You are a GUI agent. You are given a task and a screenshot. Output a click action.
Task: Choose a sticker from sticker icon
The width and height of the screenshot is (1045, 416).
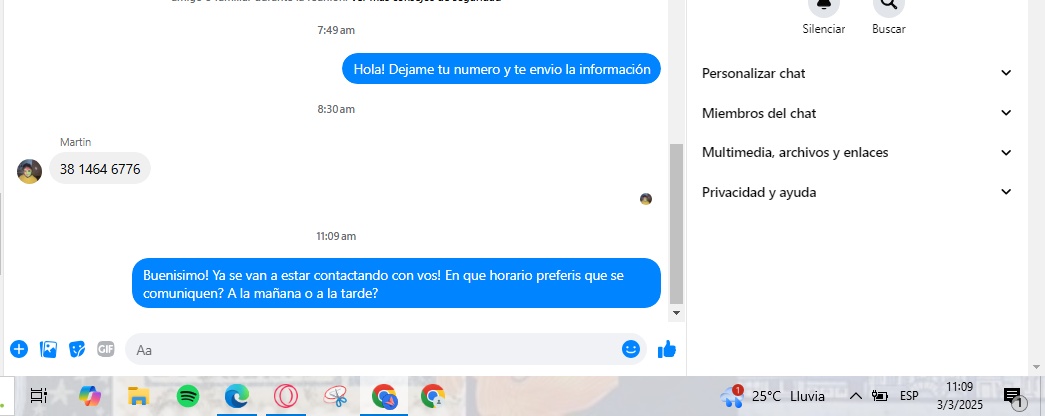(x=77, y=349)
